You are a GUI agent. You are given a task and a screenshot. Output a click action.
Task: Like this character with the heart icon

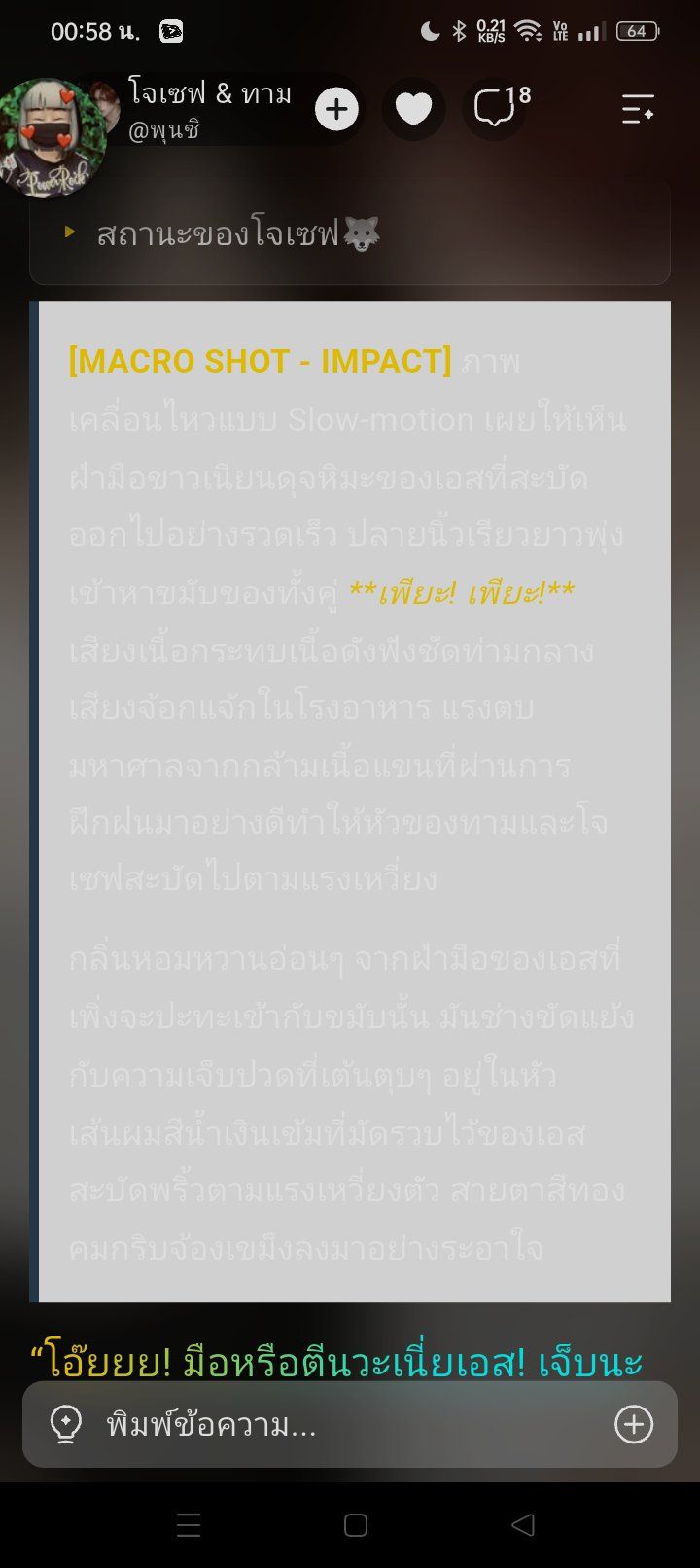[x=413, y=109]
